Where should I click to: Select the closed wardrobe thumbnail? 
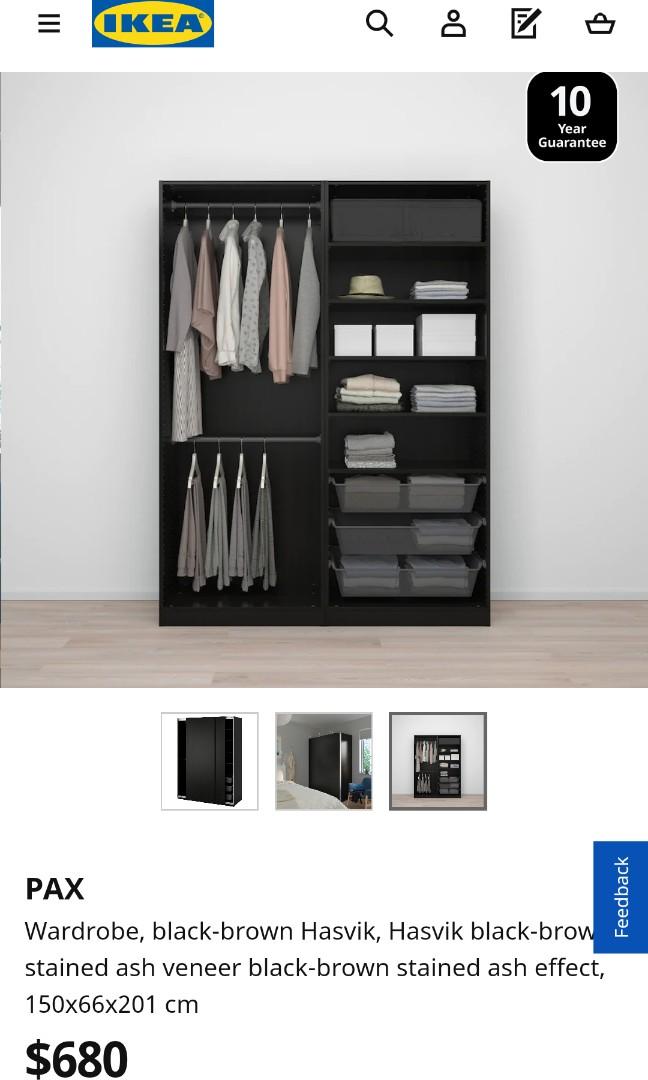210,761
